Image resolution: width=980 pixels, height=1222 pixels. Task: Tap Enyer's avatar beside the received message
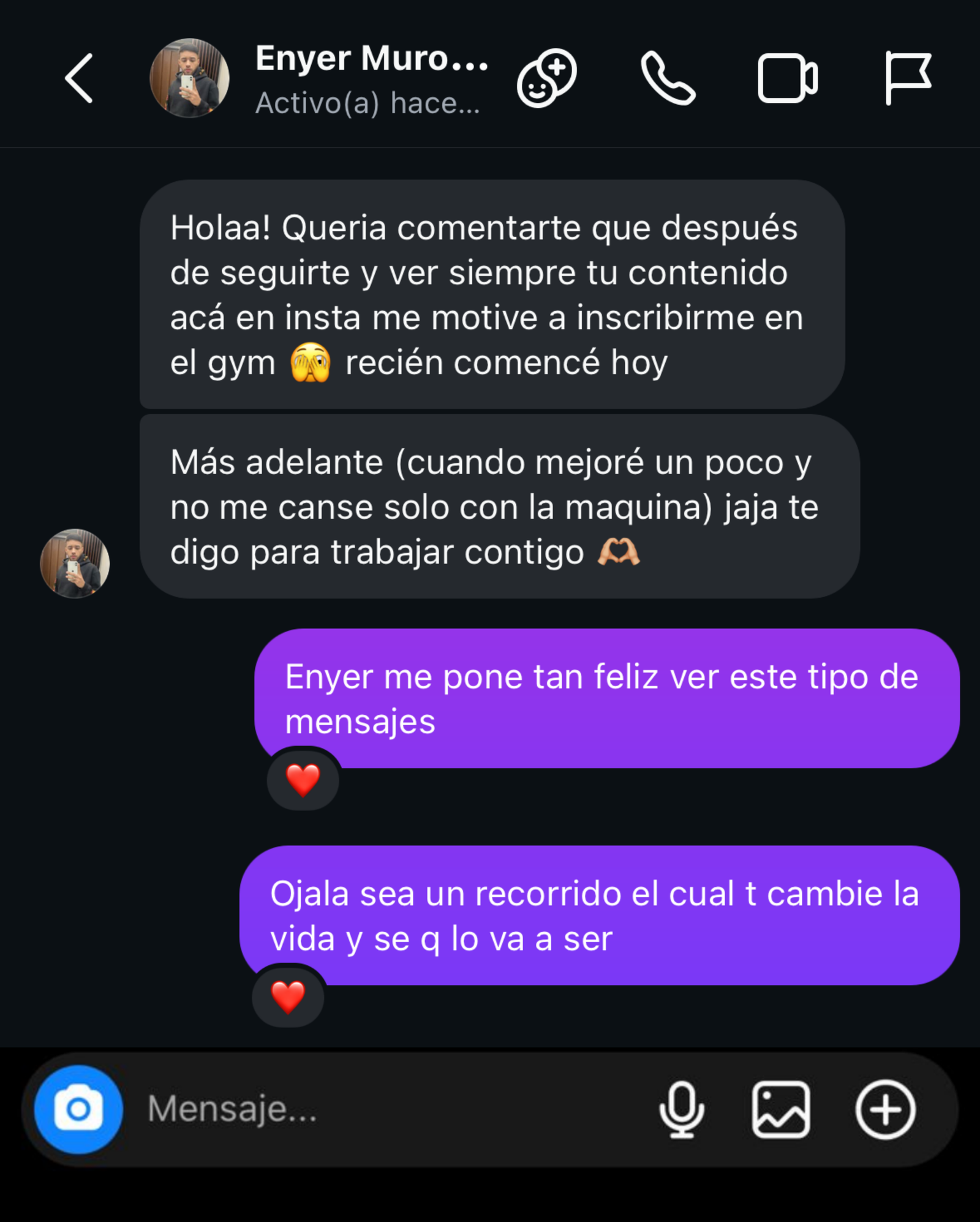(x=75, y=564)
